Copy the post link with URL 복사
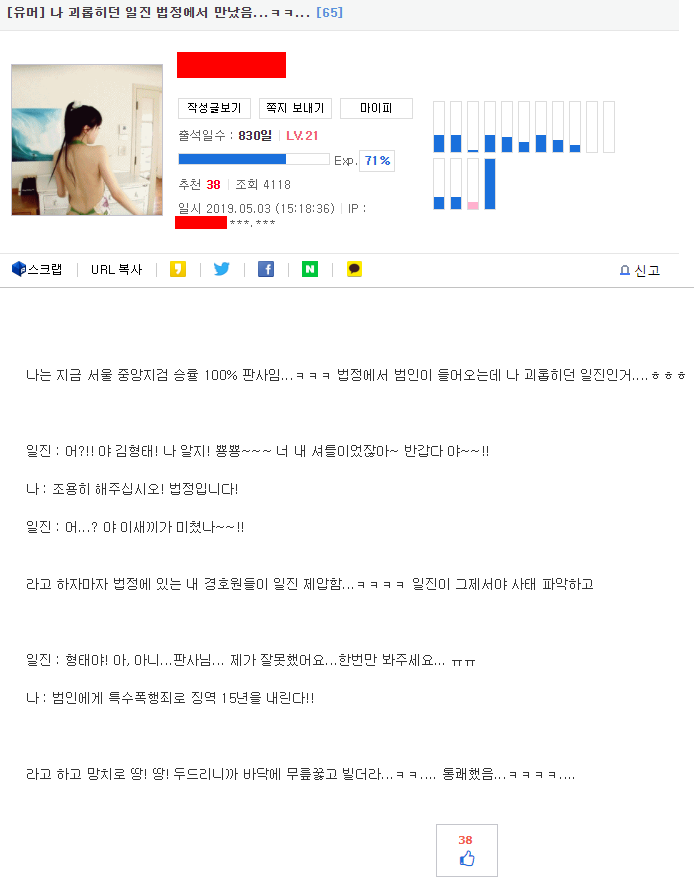 (116, 269)
